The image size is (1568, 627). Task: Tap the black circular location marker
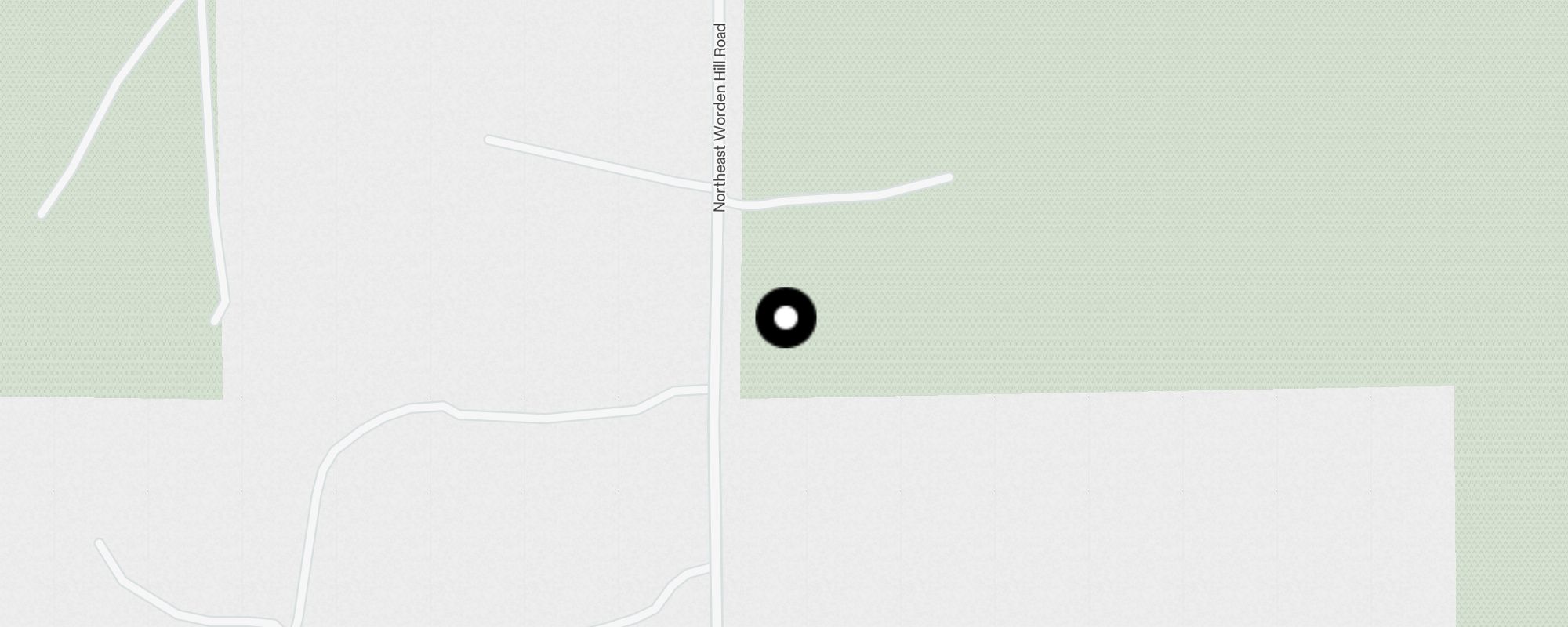click(786, 317)
